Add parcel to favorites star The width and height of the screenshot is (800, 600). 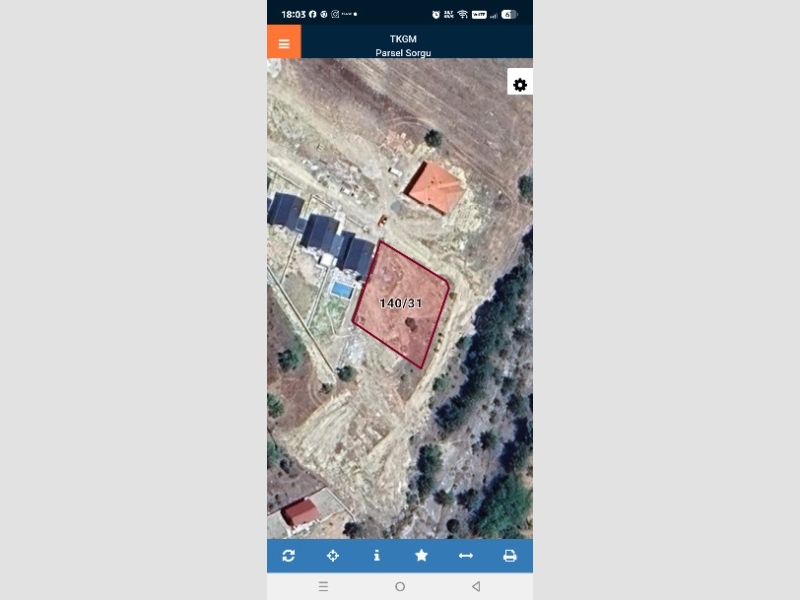click(421, 556)
